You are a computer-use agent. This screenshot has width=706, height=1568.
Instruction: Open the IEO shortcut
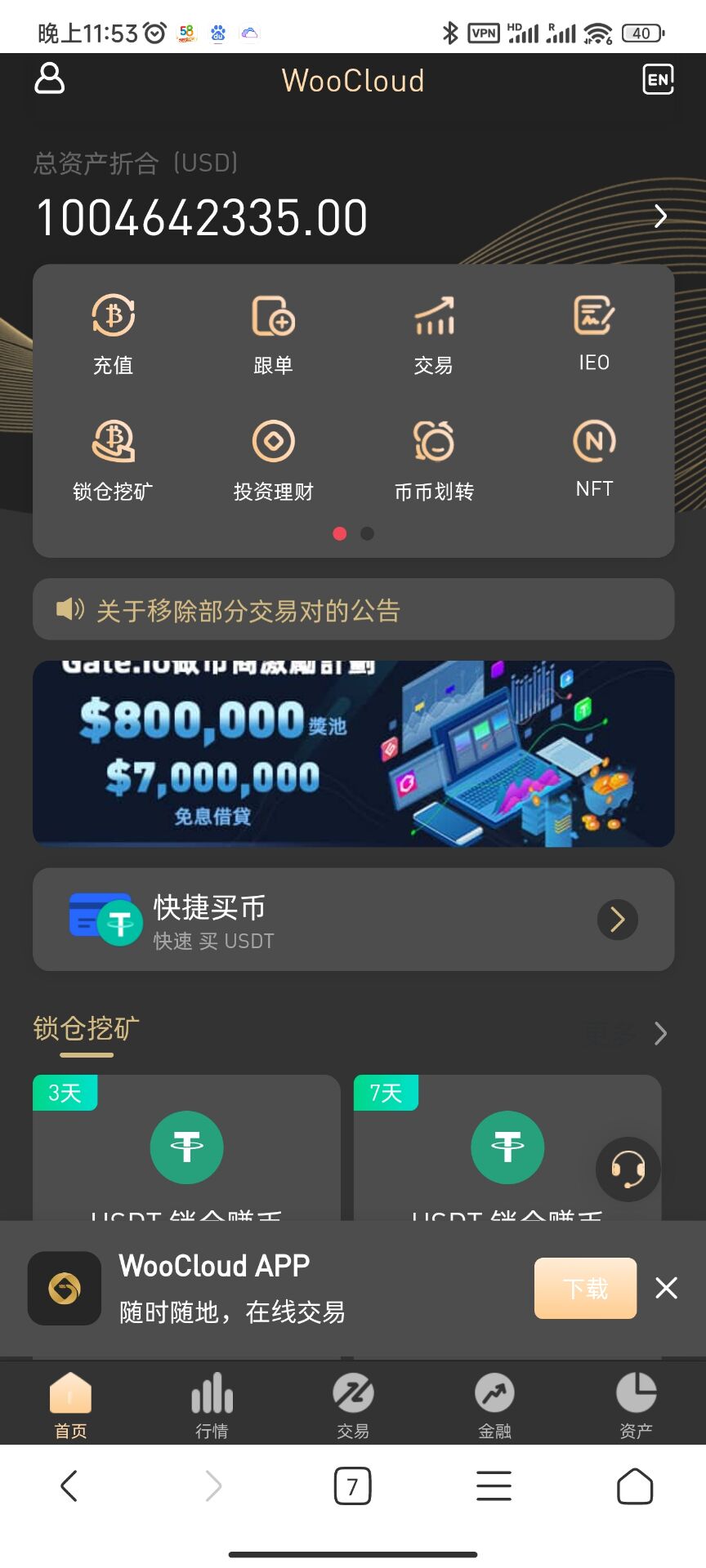tap(594, 333)
